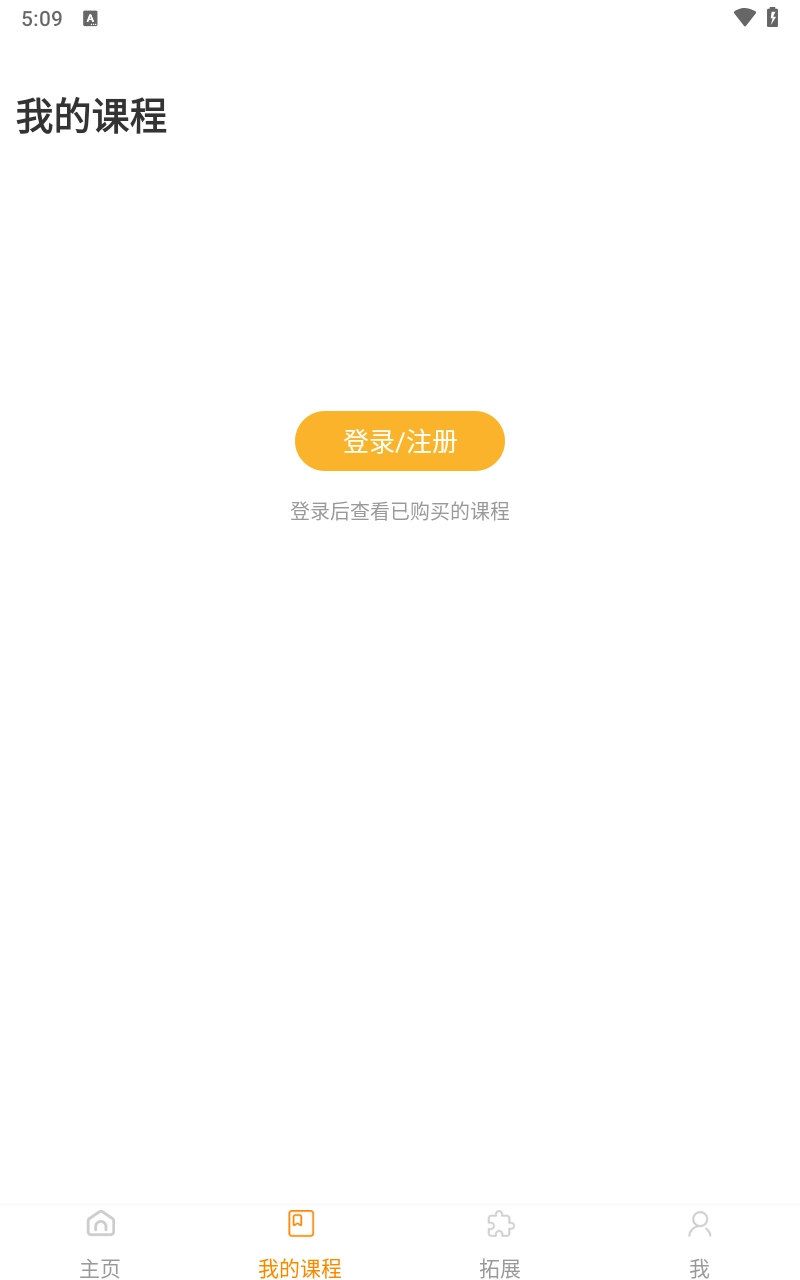The width and height of the screenshot is (800, 1280).
Task: Stay on the 我的课程 tab
Action: (300, 1245)
